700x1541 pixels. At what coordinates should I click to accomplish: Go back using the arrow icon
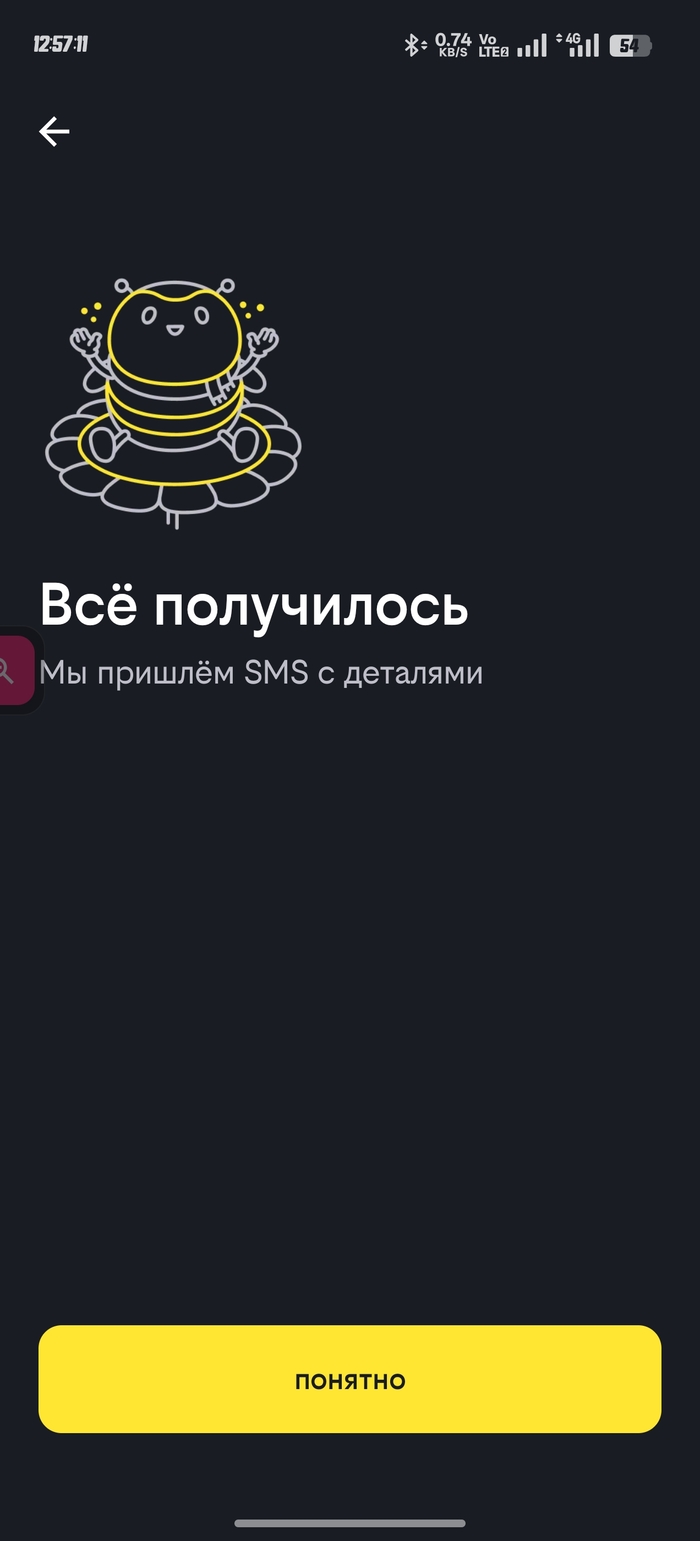(54, 132)
